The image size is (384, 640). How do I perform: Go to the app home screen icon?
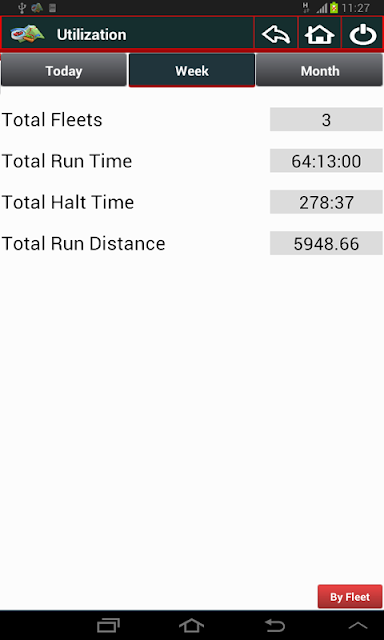[x=320, y=33]
